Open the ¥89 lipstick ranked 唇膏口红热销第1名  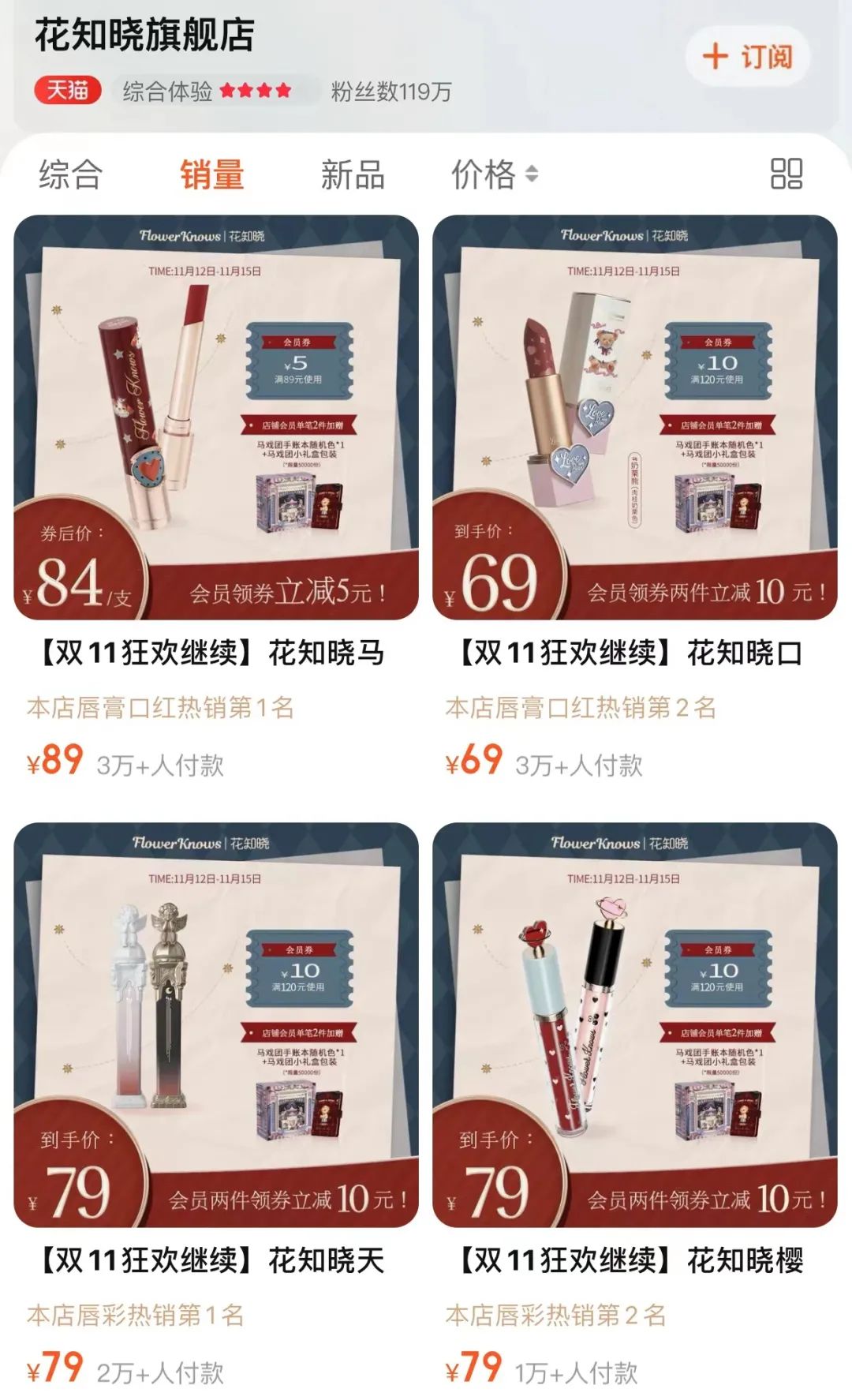[x=216, y=417]
